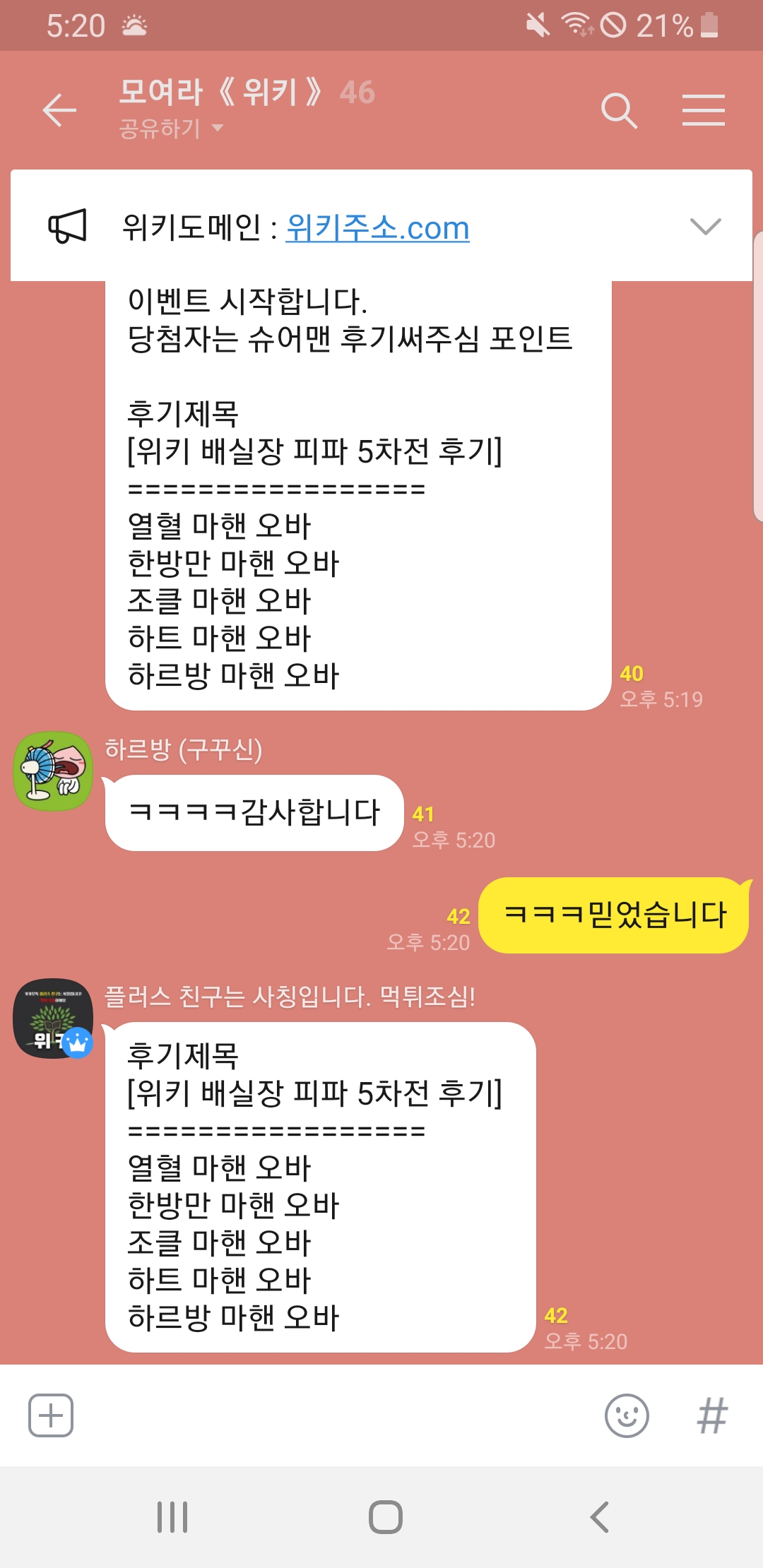The image size is (763, 1568).
Task: Open the hashtag search button
Action: (x=711, y=1415)
